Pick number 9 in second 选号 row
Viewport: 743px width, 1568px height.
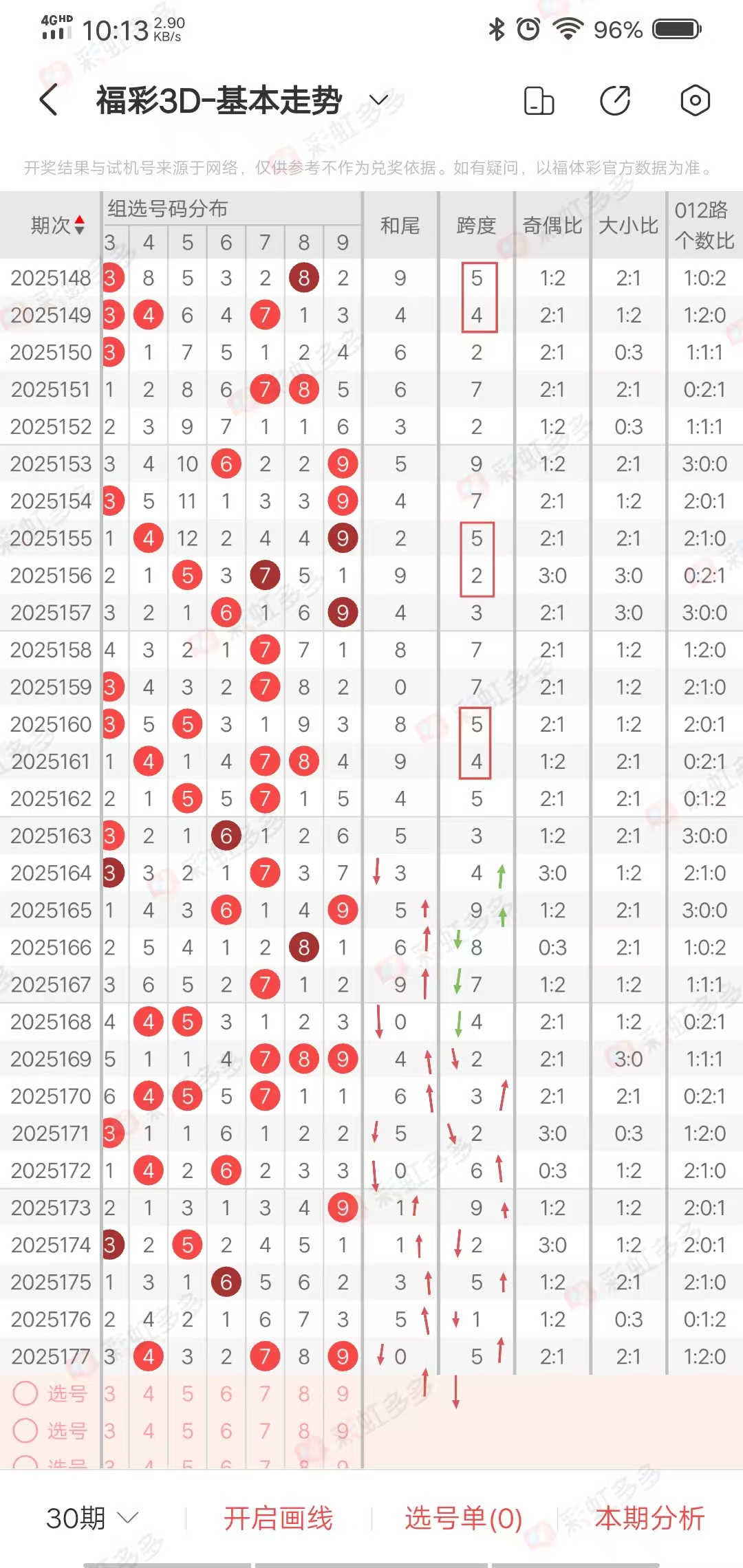pyautogui.click(x=343, y=1431)
